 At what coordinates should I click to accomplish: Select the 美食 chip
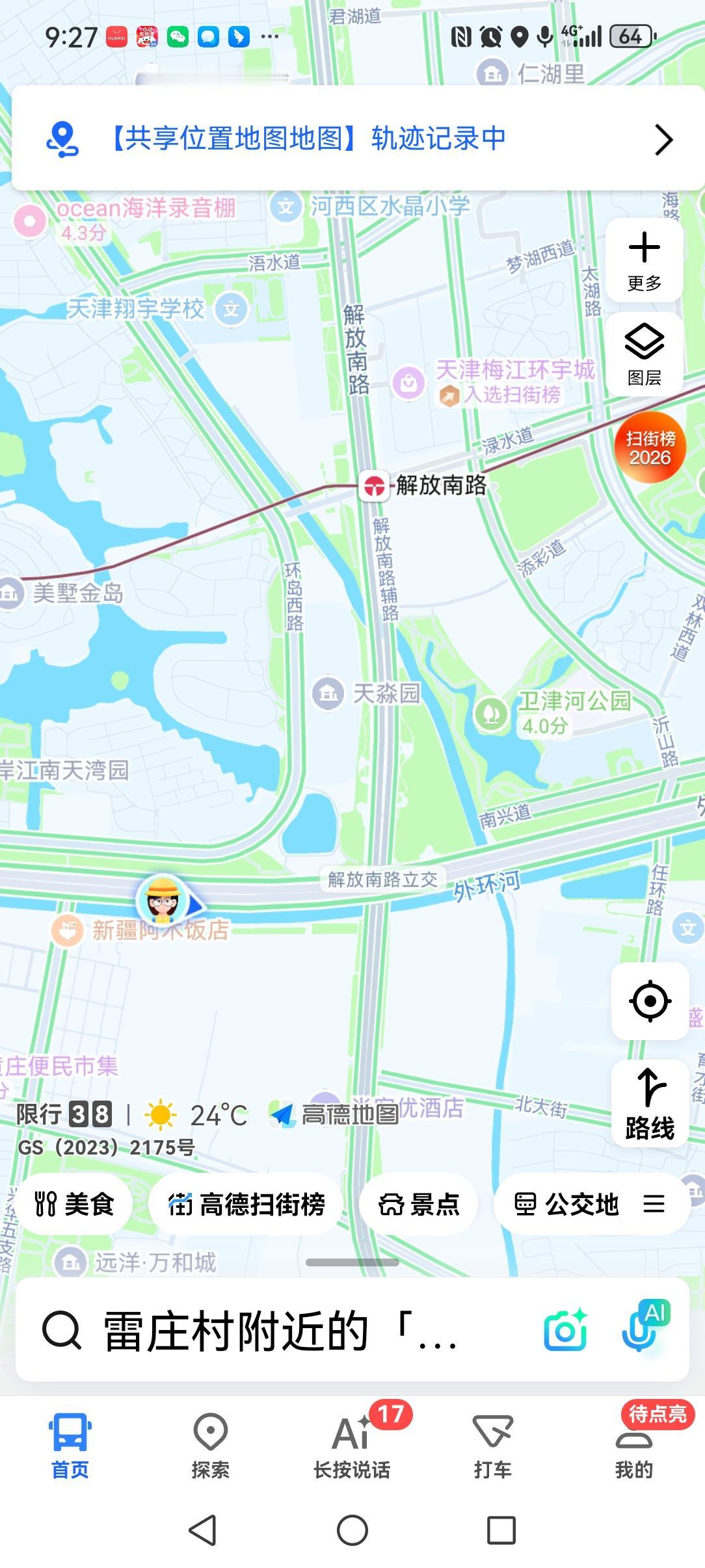pos(73,1204)
